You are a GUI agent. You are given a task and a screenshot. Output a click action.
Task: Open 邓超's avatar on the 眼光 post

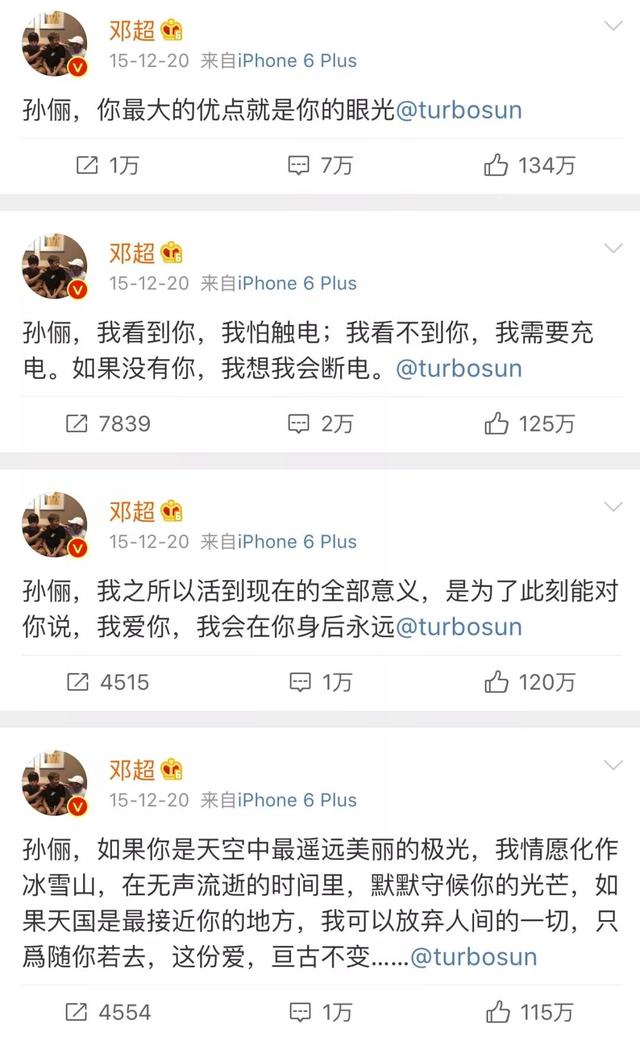point(55,44)
